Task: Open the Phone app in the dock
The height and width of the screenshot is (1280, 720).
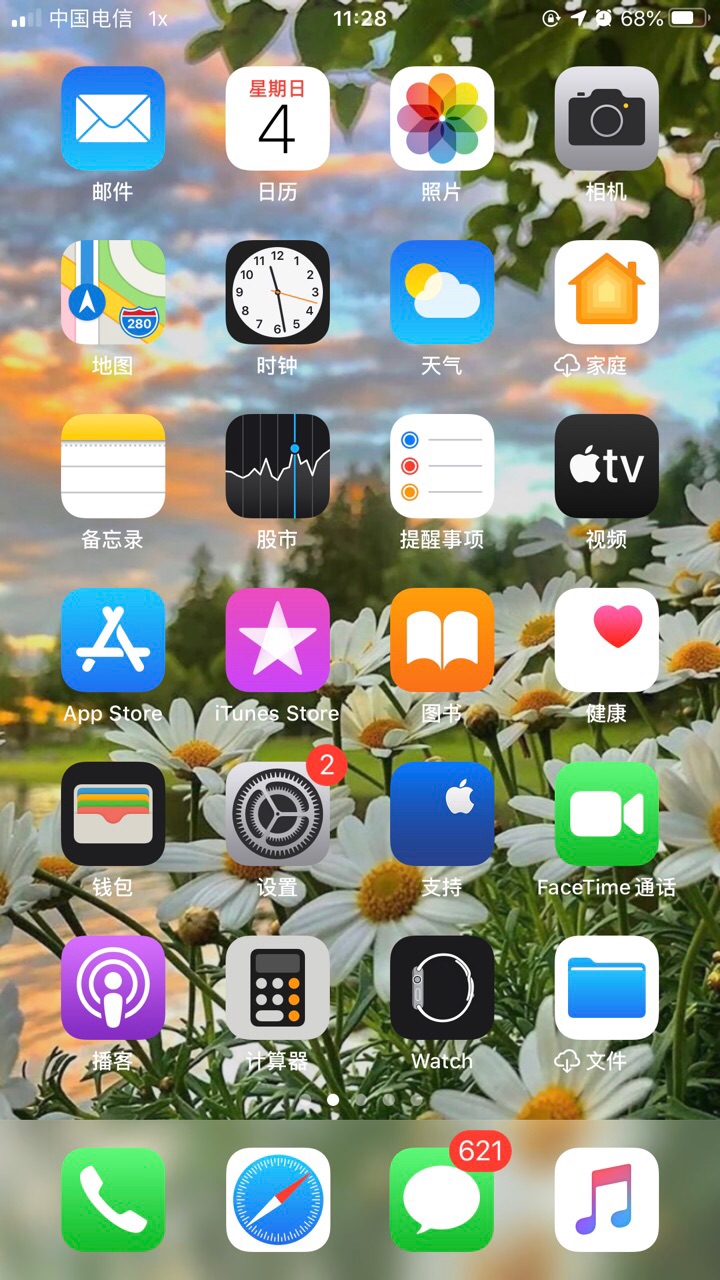Action: pos(113,1199)
